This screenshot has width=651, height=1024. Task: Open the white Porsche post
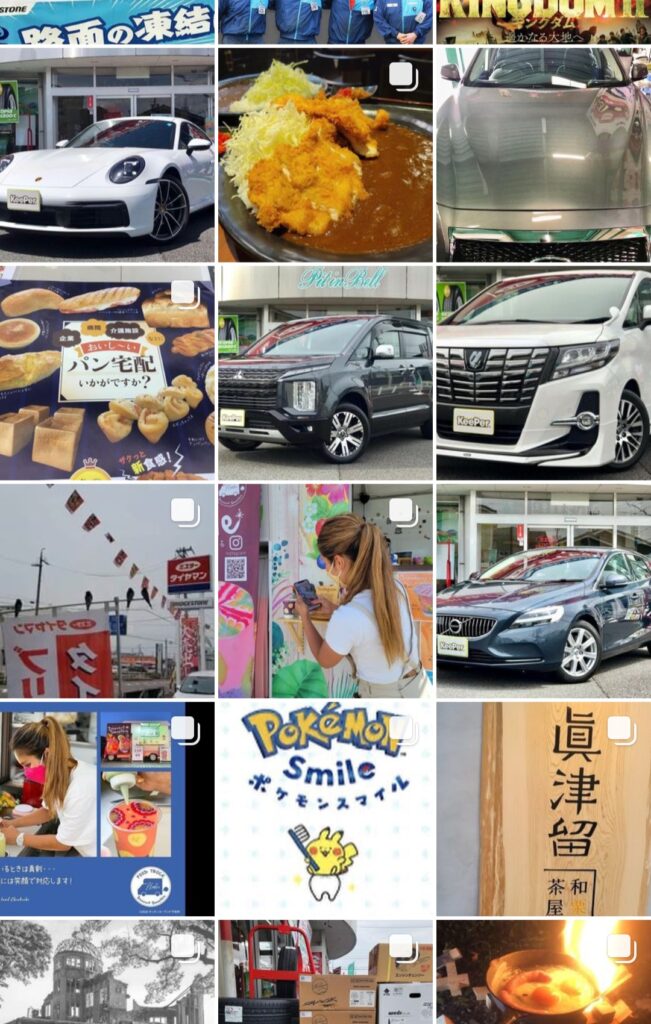click(x=107, y=155)
